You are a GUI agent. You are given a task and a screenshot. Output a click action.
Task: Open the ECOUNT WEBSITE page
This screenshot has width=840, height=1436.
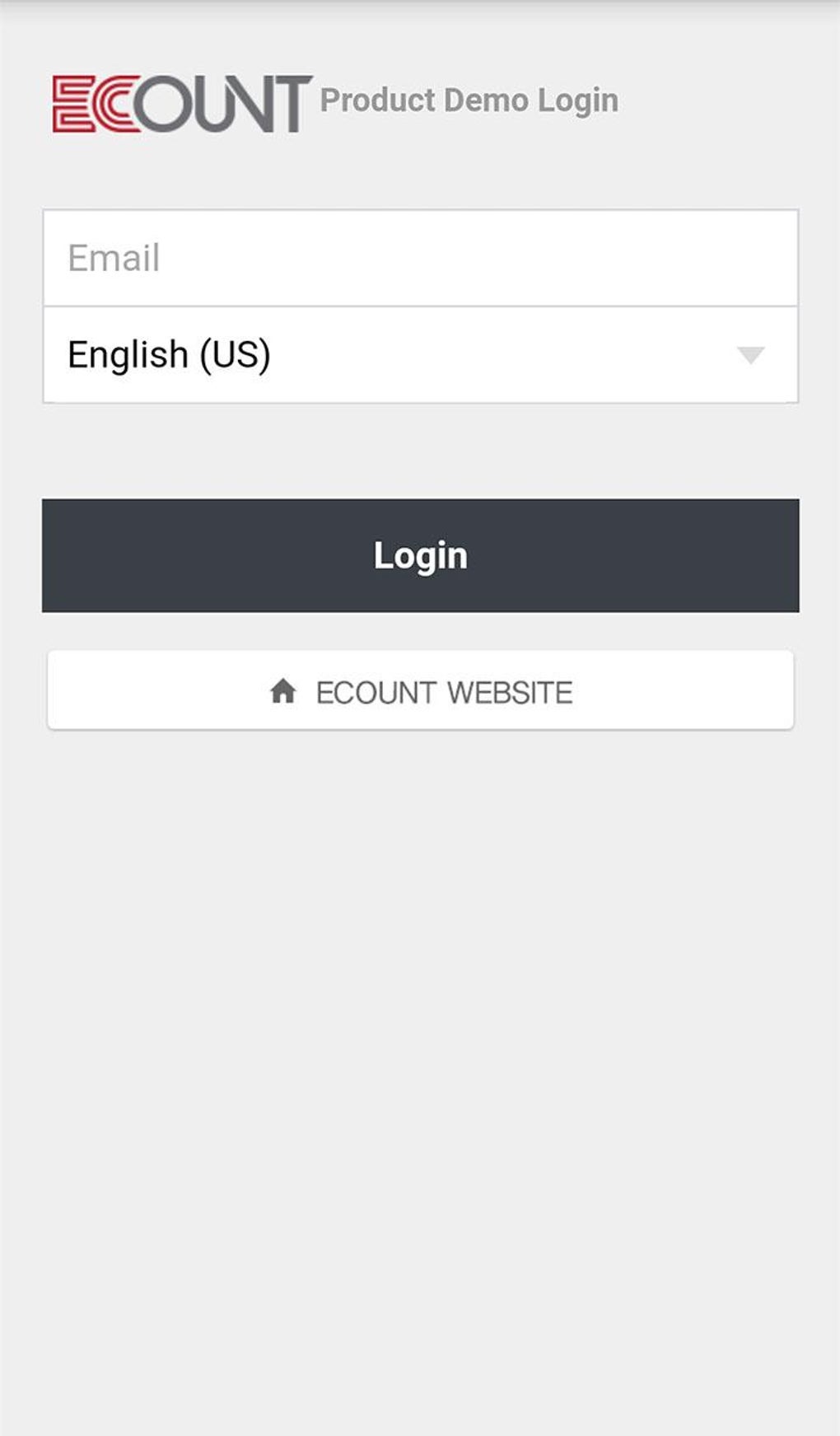pyautogui.click(x=420, y=690)
